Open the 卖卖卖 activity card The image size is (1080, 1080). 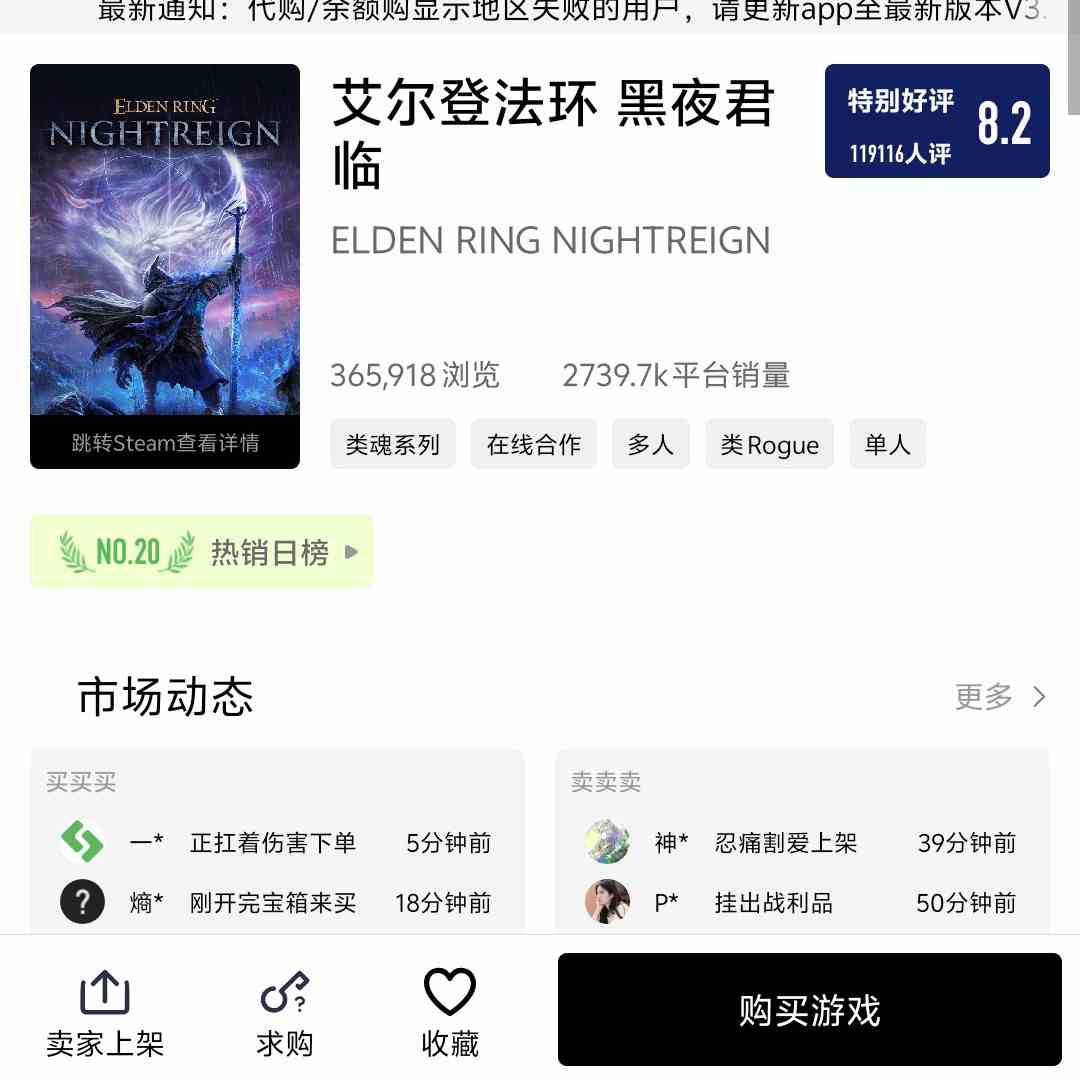802,842
